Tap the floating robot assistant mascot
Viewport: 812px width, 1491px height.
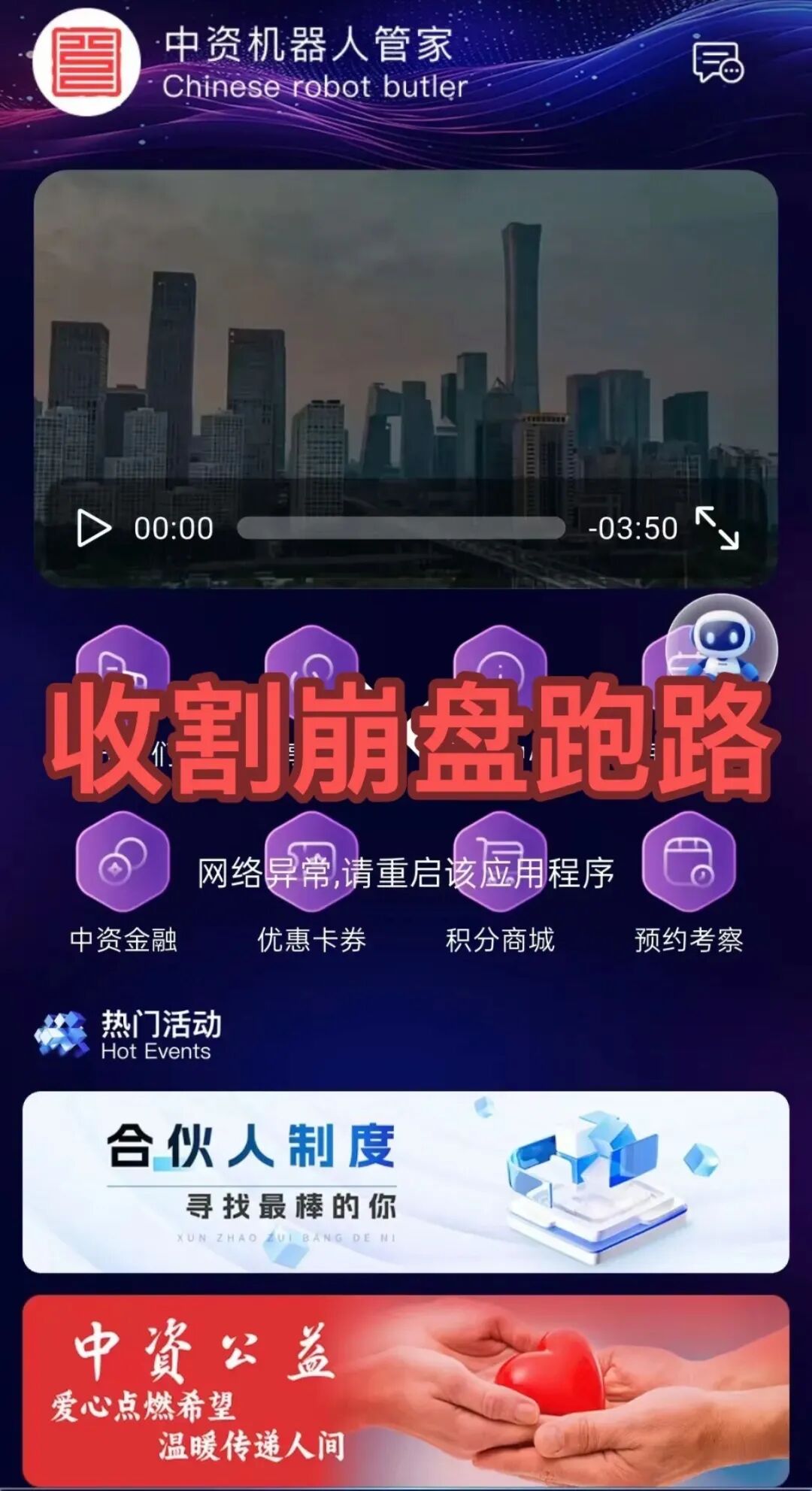pos(722,647)
